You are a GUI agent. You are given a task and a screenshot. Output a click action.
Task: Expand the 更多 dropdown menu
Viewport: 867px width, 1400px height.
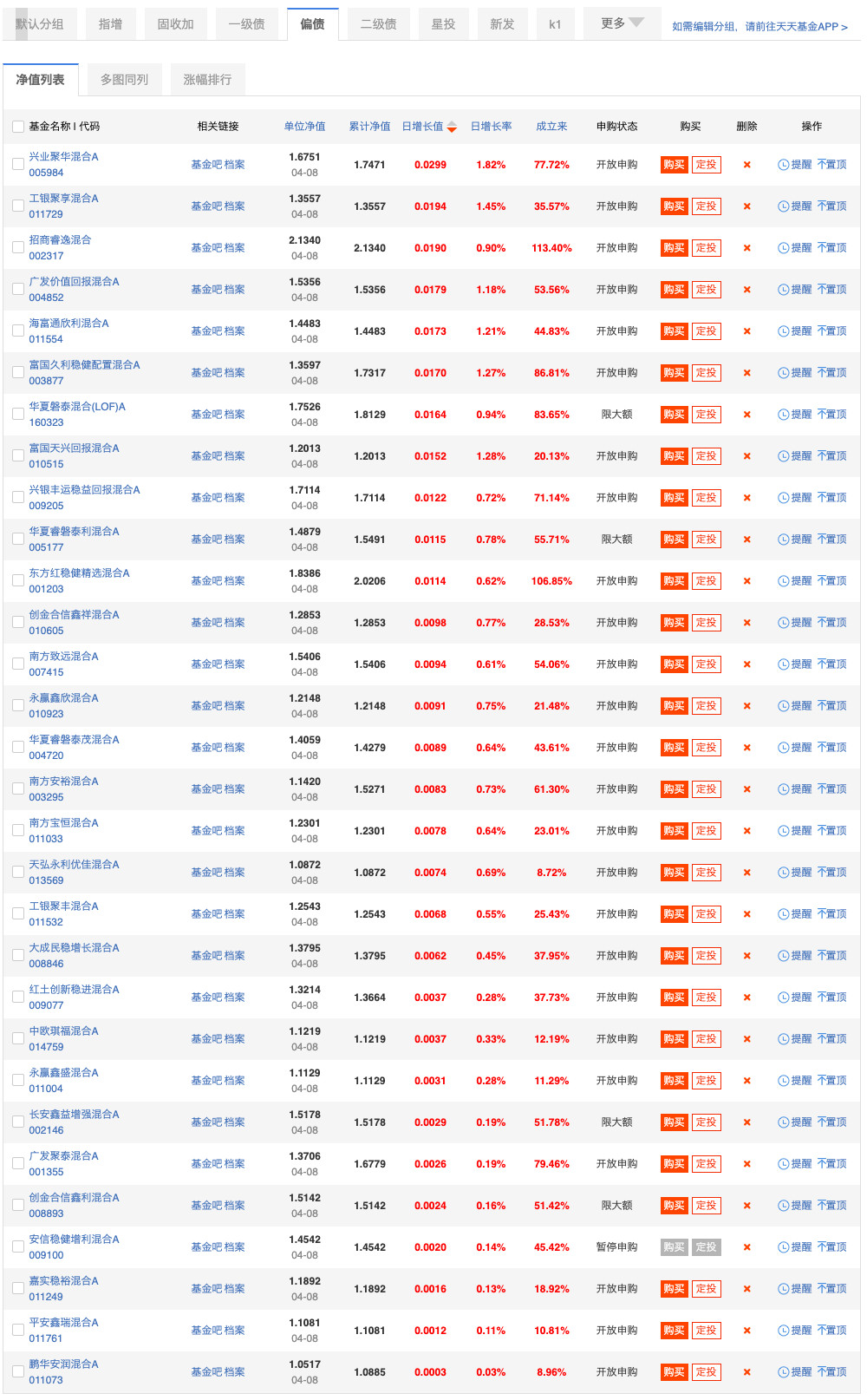617,25
